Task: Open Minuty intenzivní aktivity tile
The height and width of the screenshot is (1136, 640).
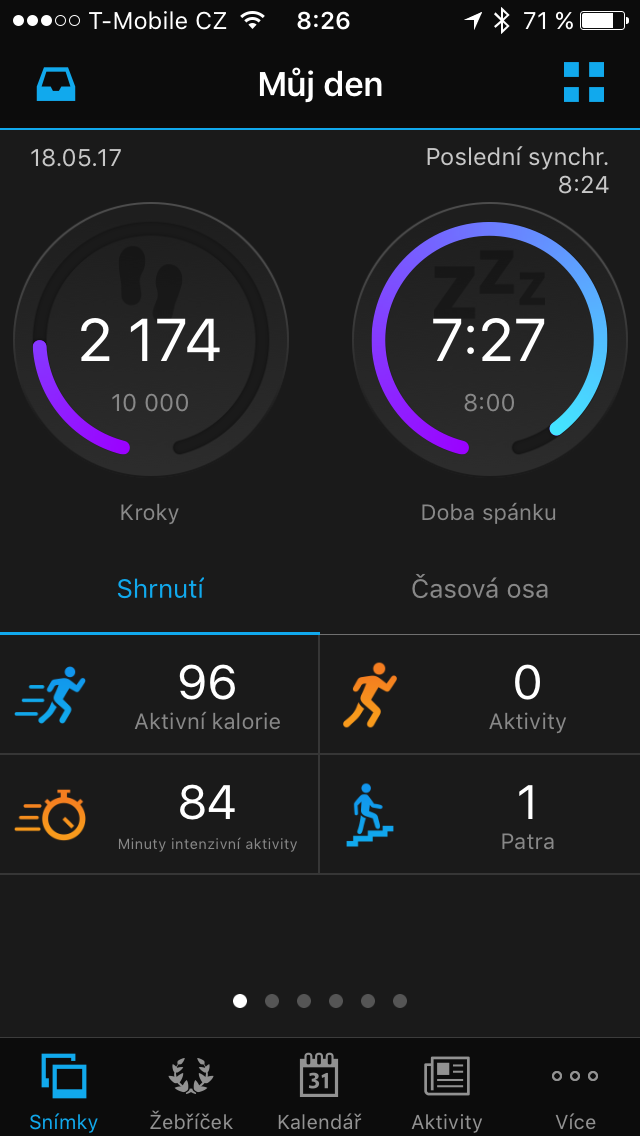Action: tap(159, 814)
